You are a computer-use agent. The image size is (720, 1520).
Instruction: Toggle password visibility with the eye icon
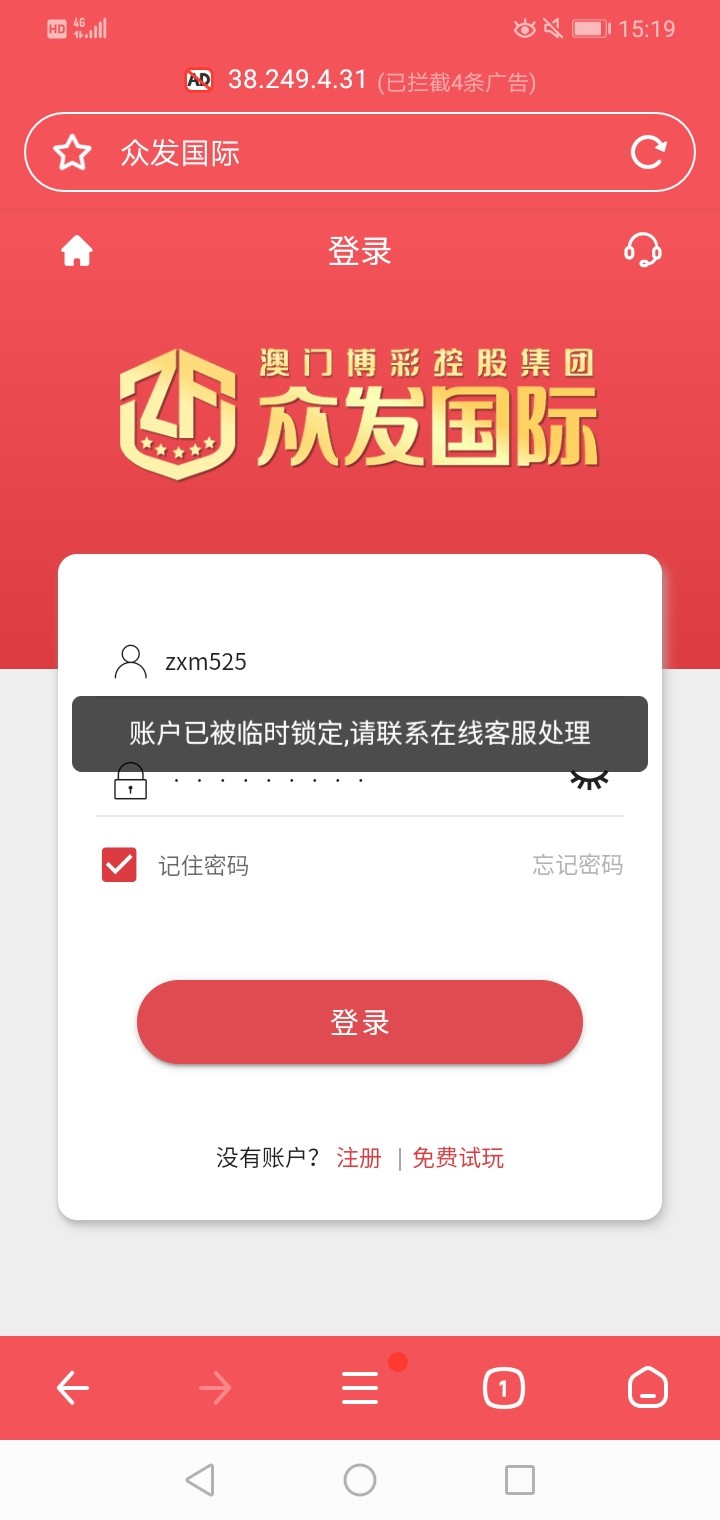pos(589,778)
